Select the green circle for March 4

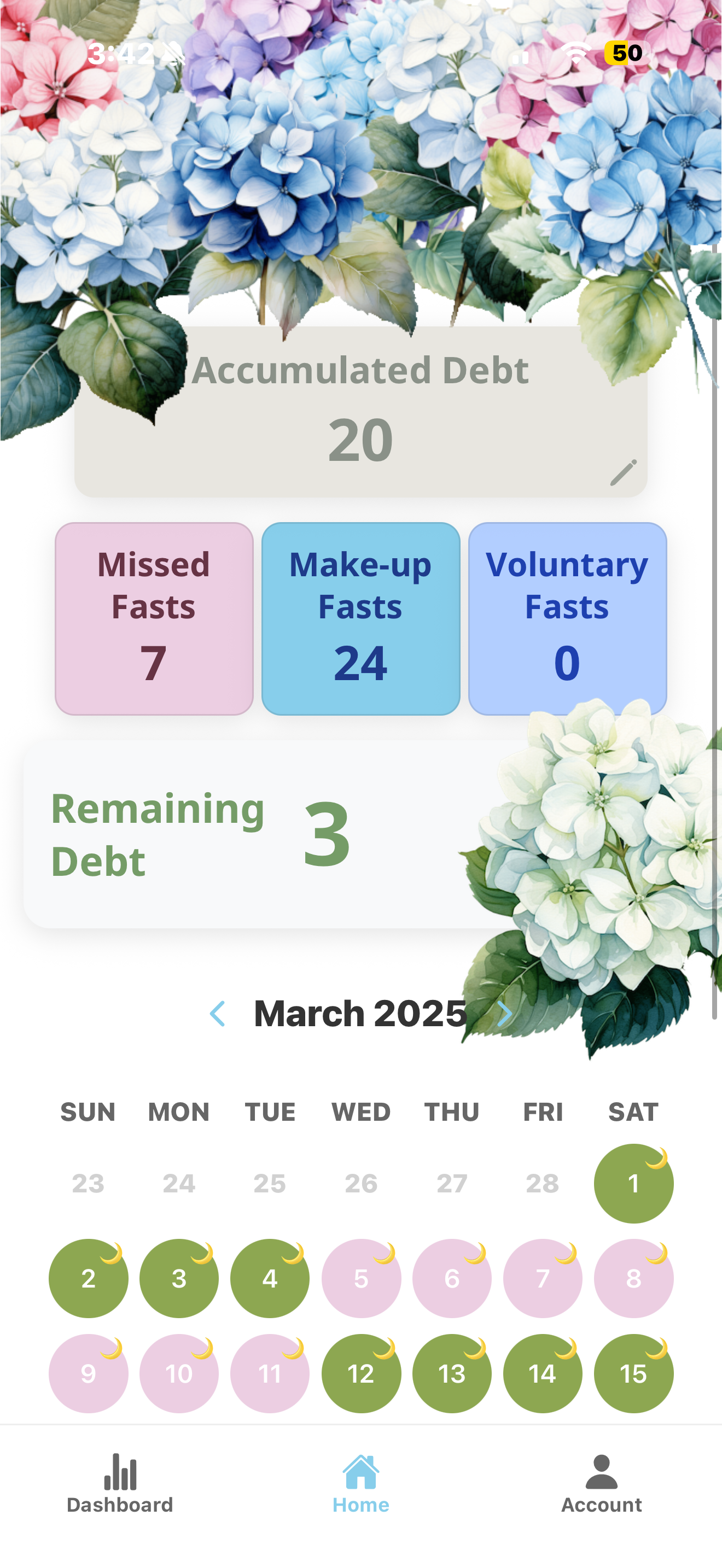(270, 1279)
